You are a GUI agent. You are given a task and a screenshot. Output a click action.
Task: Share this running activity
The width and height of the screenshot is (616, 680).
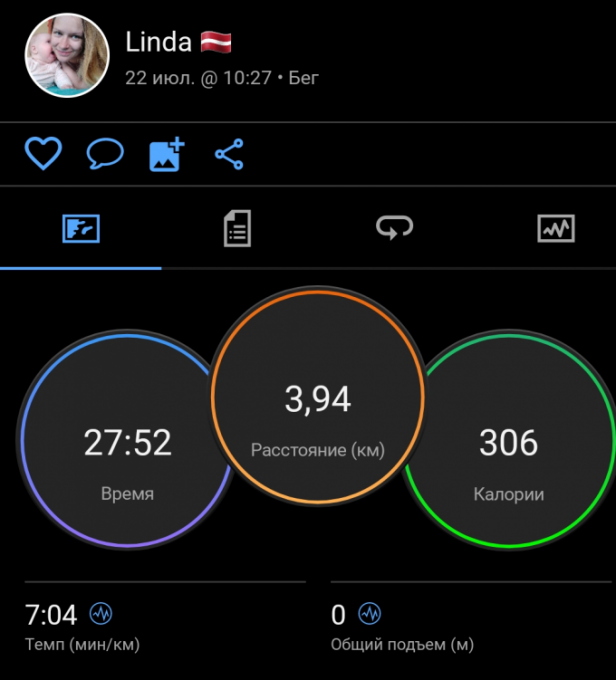point(229,154)
